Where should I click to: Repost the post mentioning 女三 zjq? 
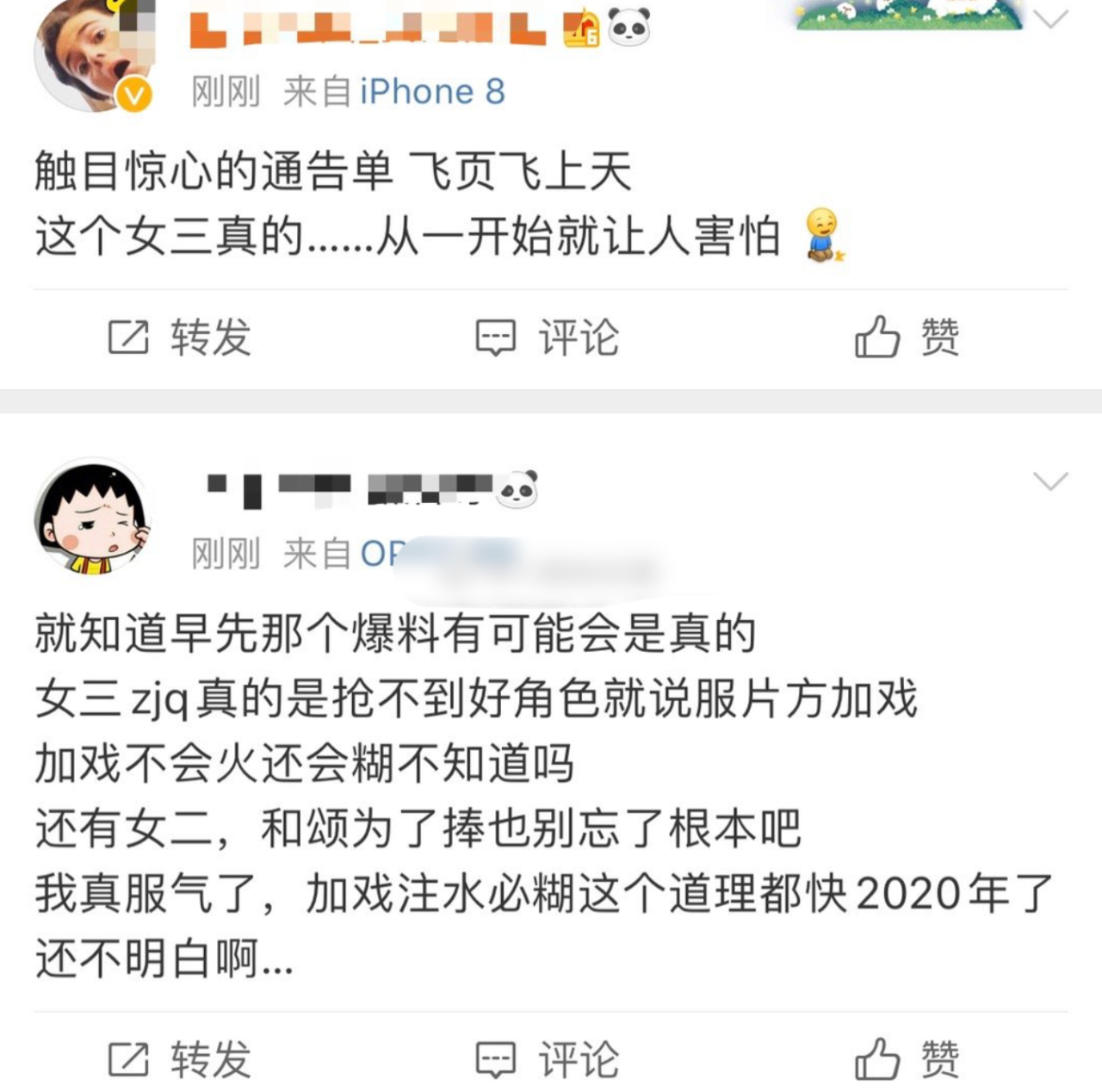tap(179, 1058)
